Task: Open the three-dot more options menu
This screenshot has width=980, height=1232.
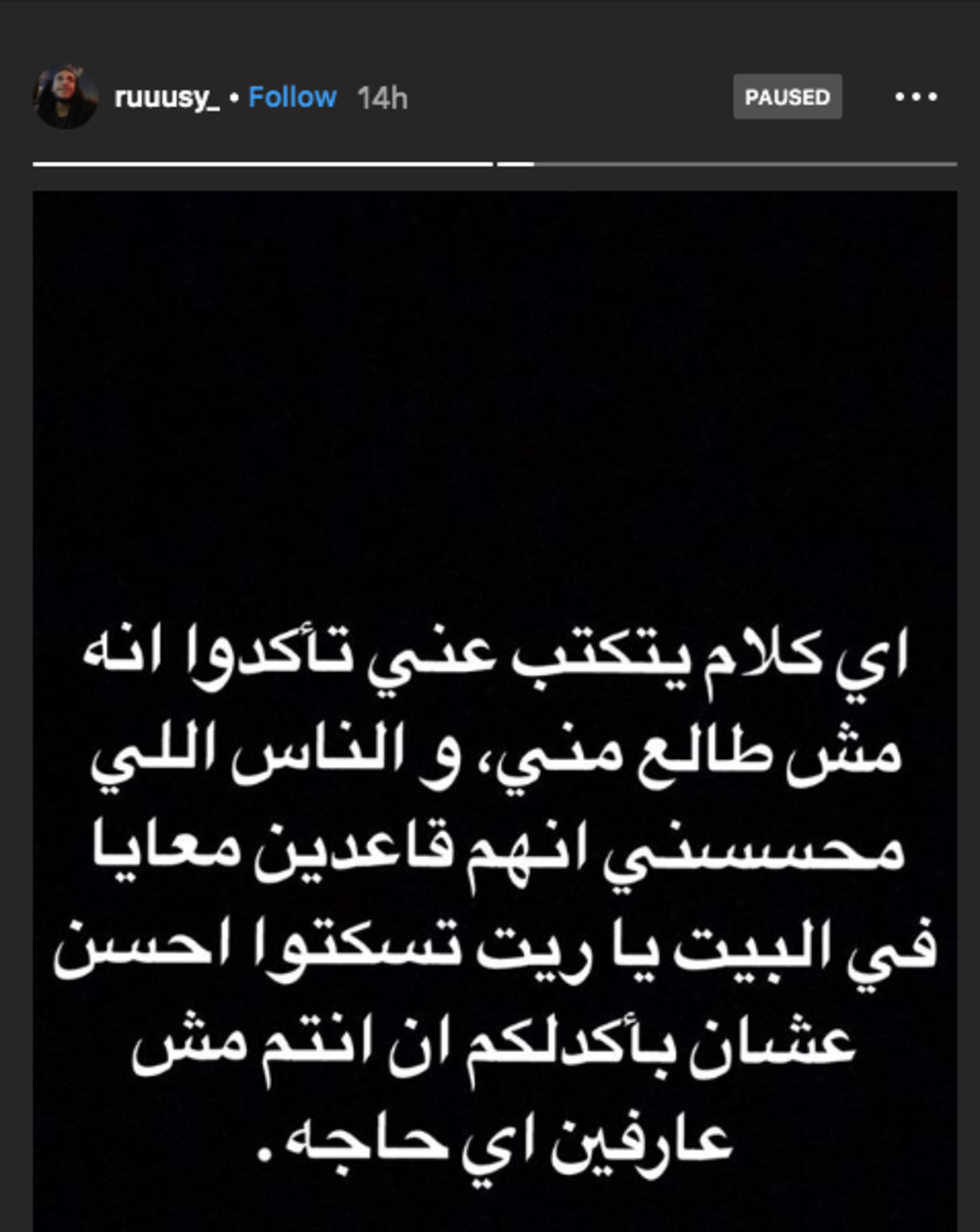Action: pyautogui.click(x=915, y=97)
